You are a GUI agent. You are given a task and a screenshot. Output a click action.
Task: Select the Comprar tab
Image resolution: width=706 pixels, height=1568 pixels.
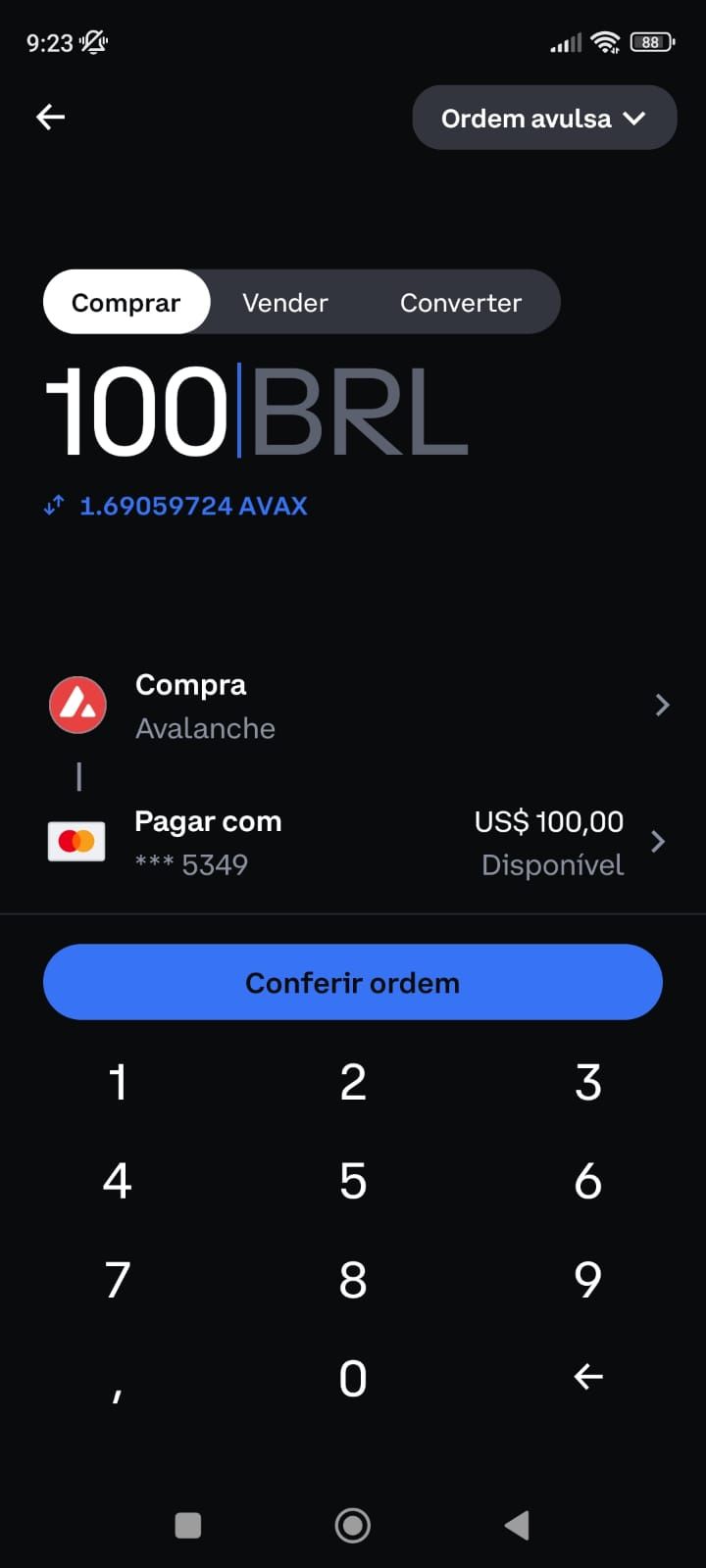pos(126,303)
